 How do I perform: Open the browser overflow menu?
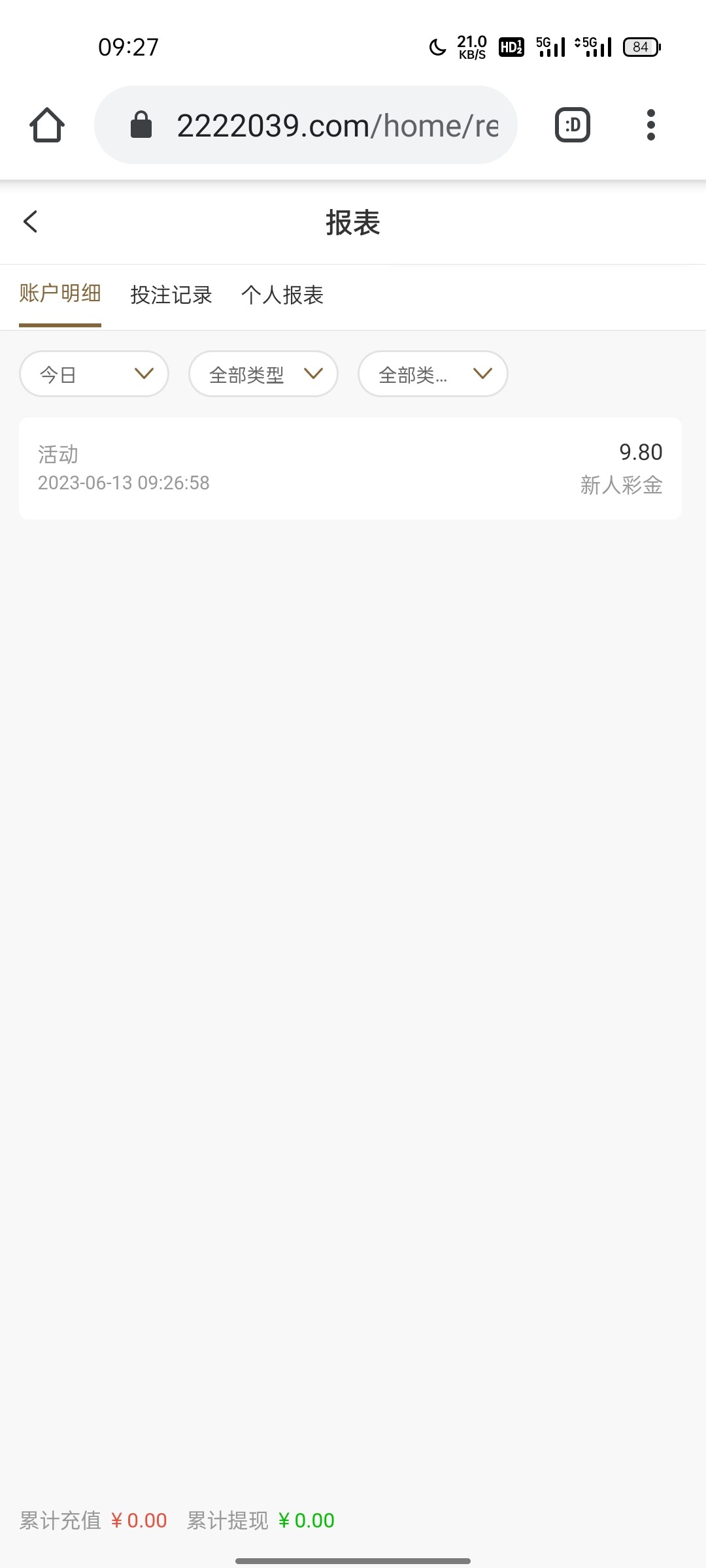click(650, 125)
